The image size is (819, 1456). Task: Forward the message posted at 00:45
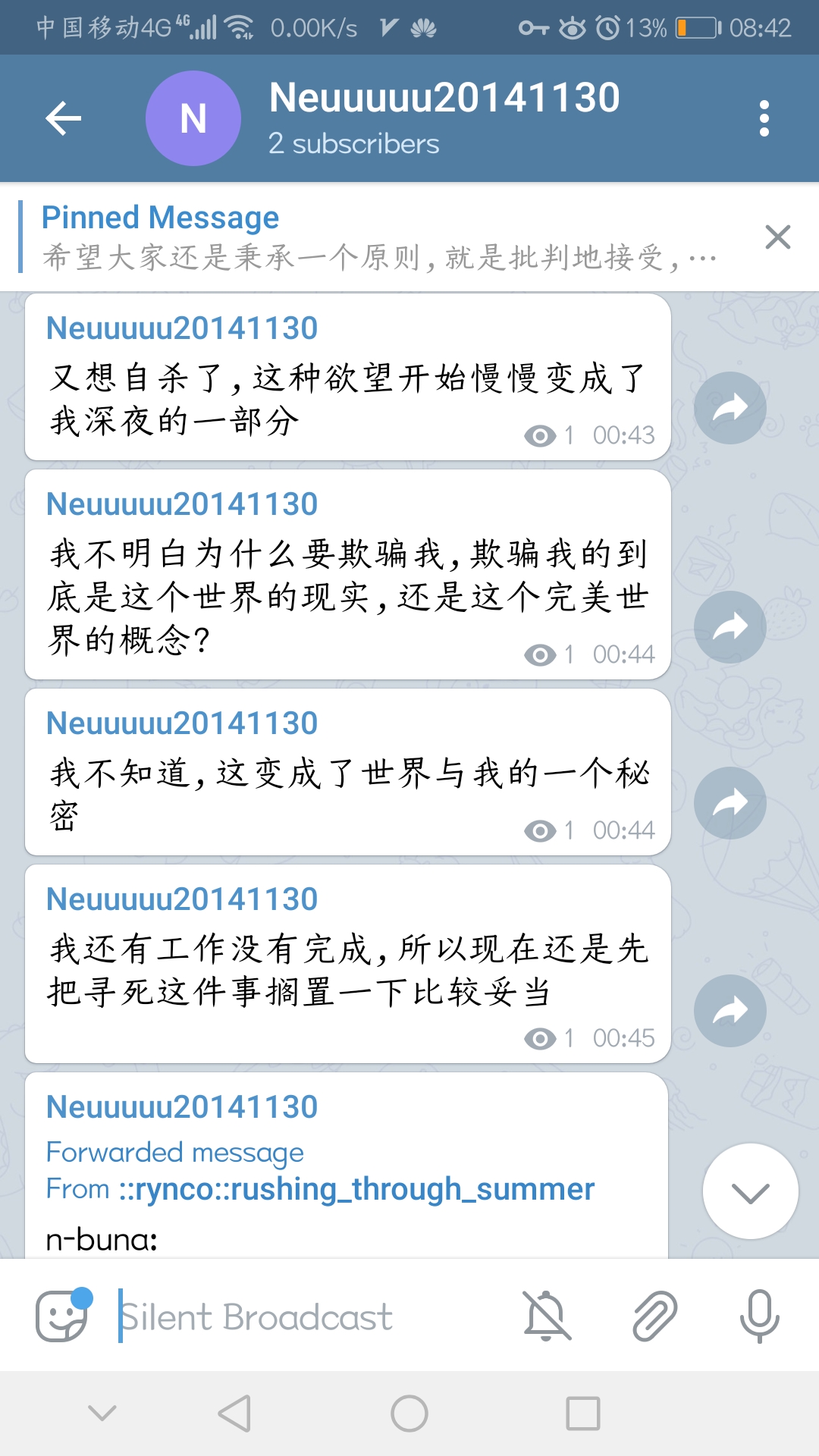(x=730, y=1011)
